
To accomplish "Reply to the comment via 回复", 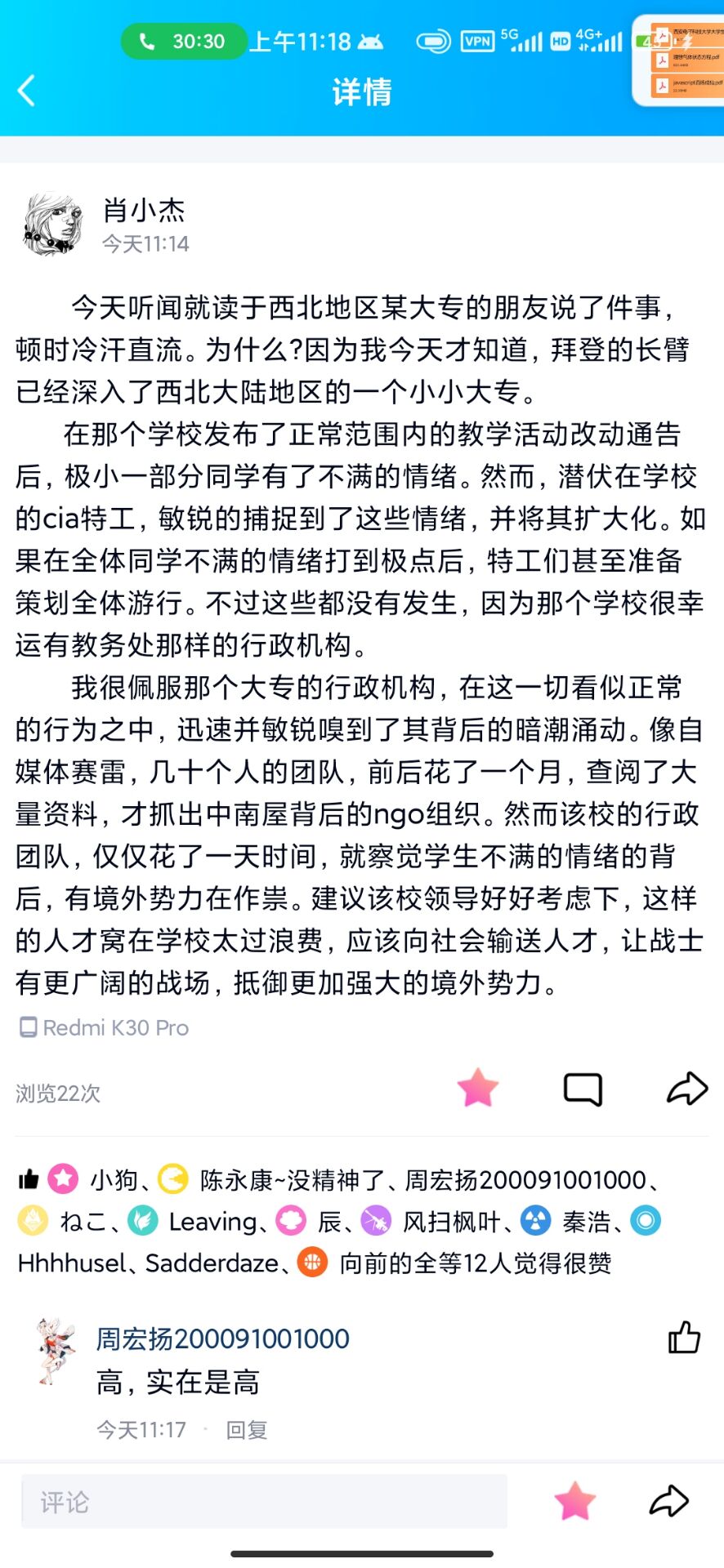I will [247, 1429].
